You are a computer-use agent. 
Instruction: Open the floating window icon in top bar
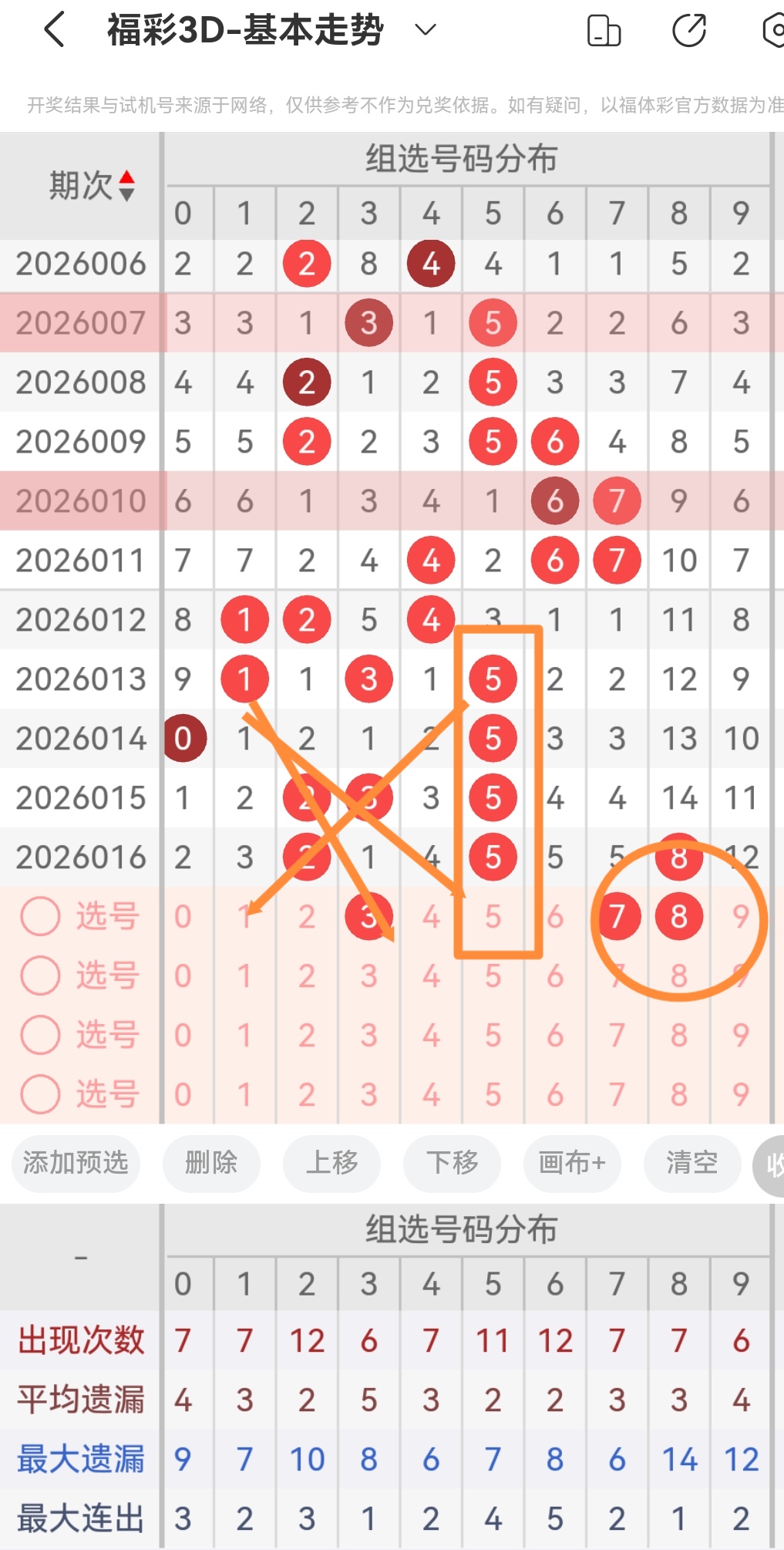(605, 31)
